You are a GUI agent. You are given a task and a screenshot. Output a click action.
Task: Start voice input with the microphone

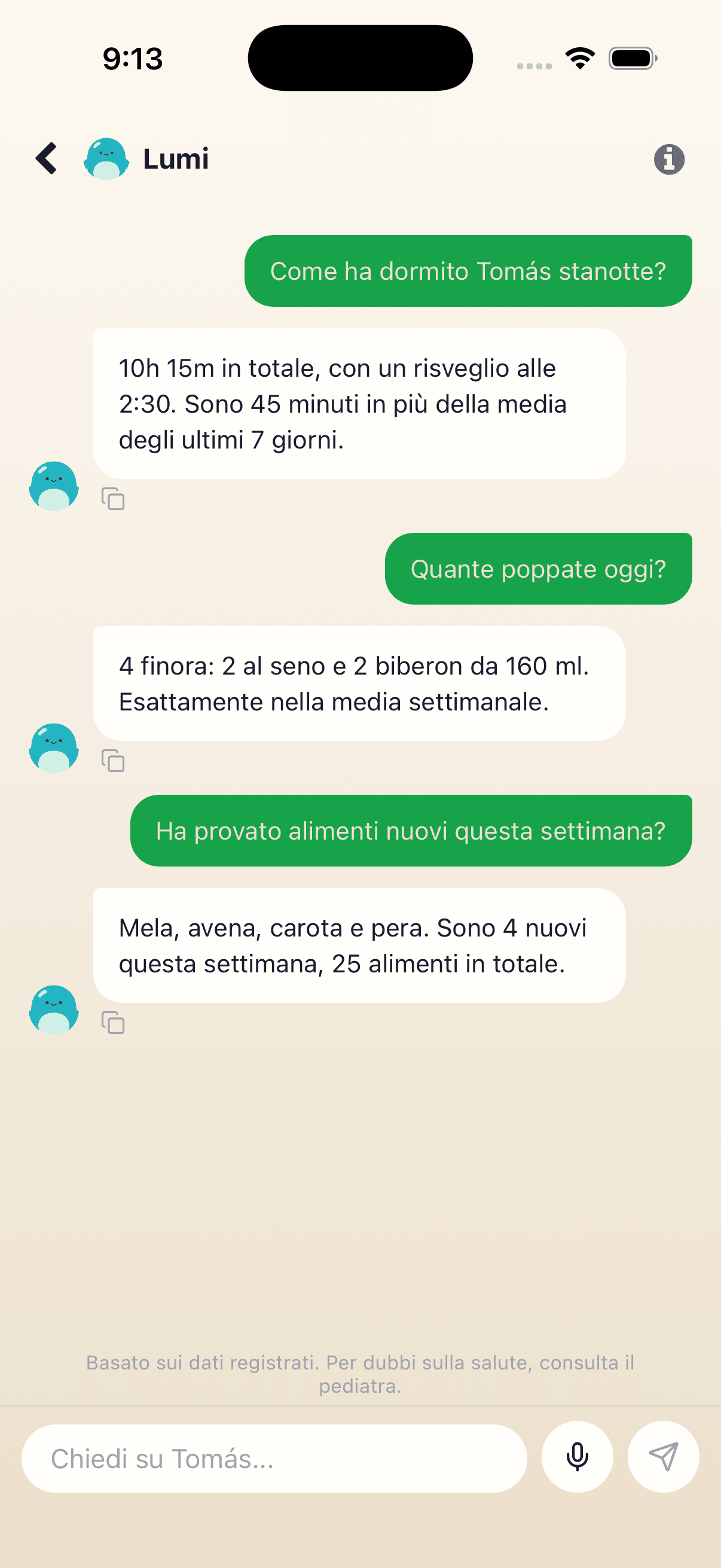click(x=577, y=1457)
